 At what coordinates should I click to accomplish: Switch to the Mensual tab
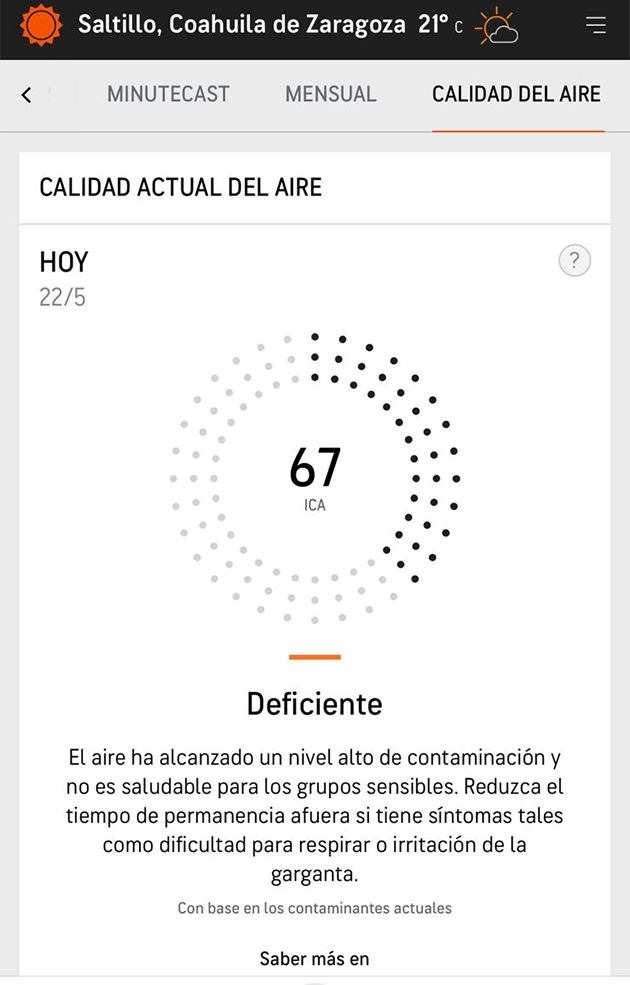point(330,94)
